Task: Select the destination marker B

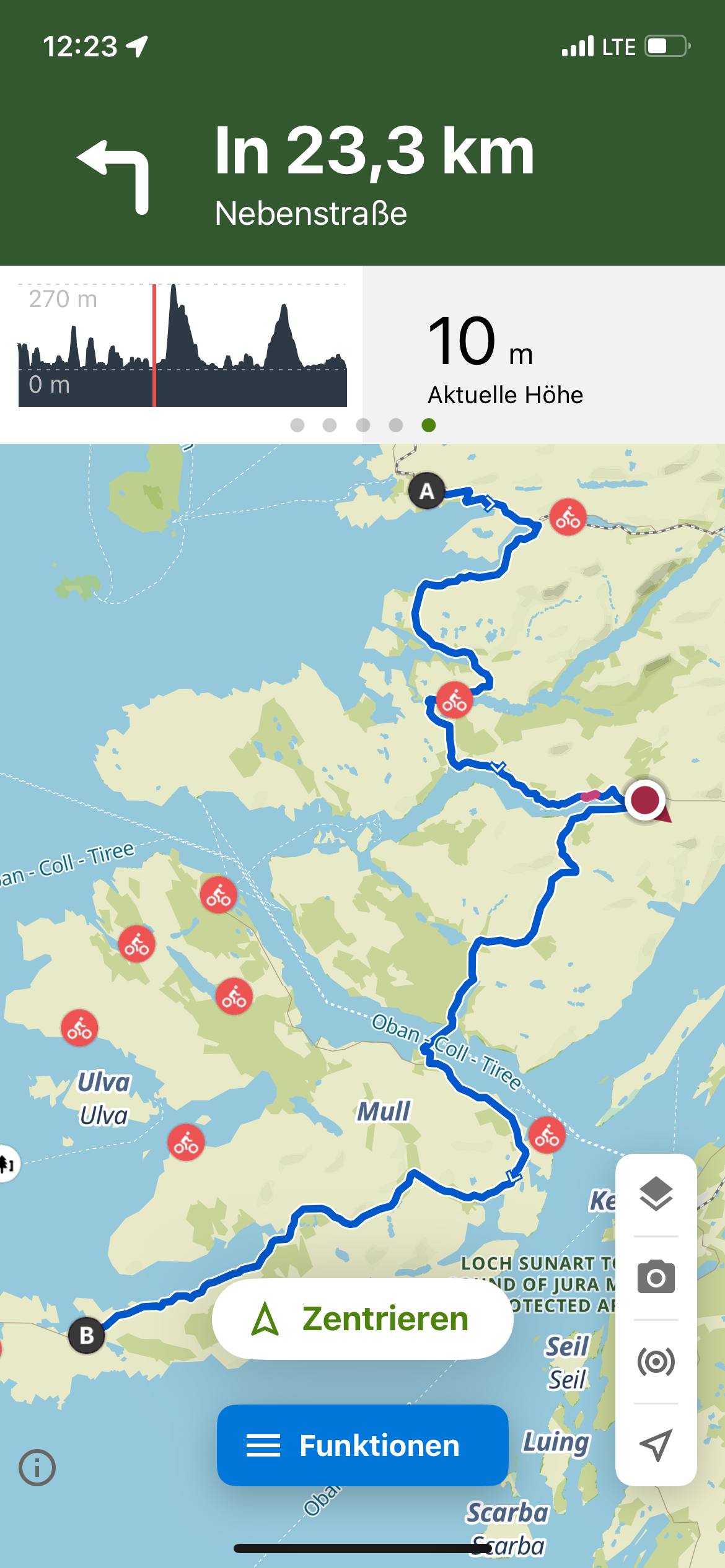Action: 87,1336
